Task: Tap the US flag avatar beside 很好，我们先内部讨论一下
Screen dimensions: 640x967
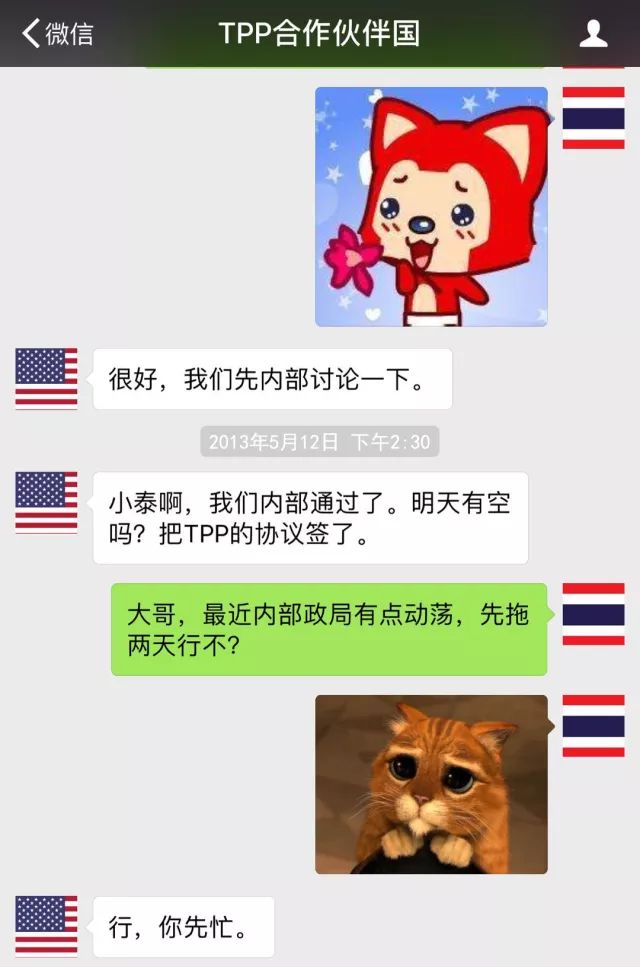Action: coord(46,379)
